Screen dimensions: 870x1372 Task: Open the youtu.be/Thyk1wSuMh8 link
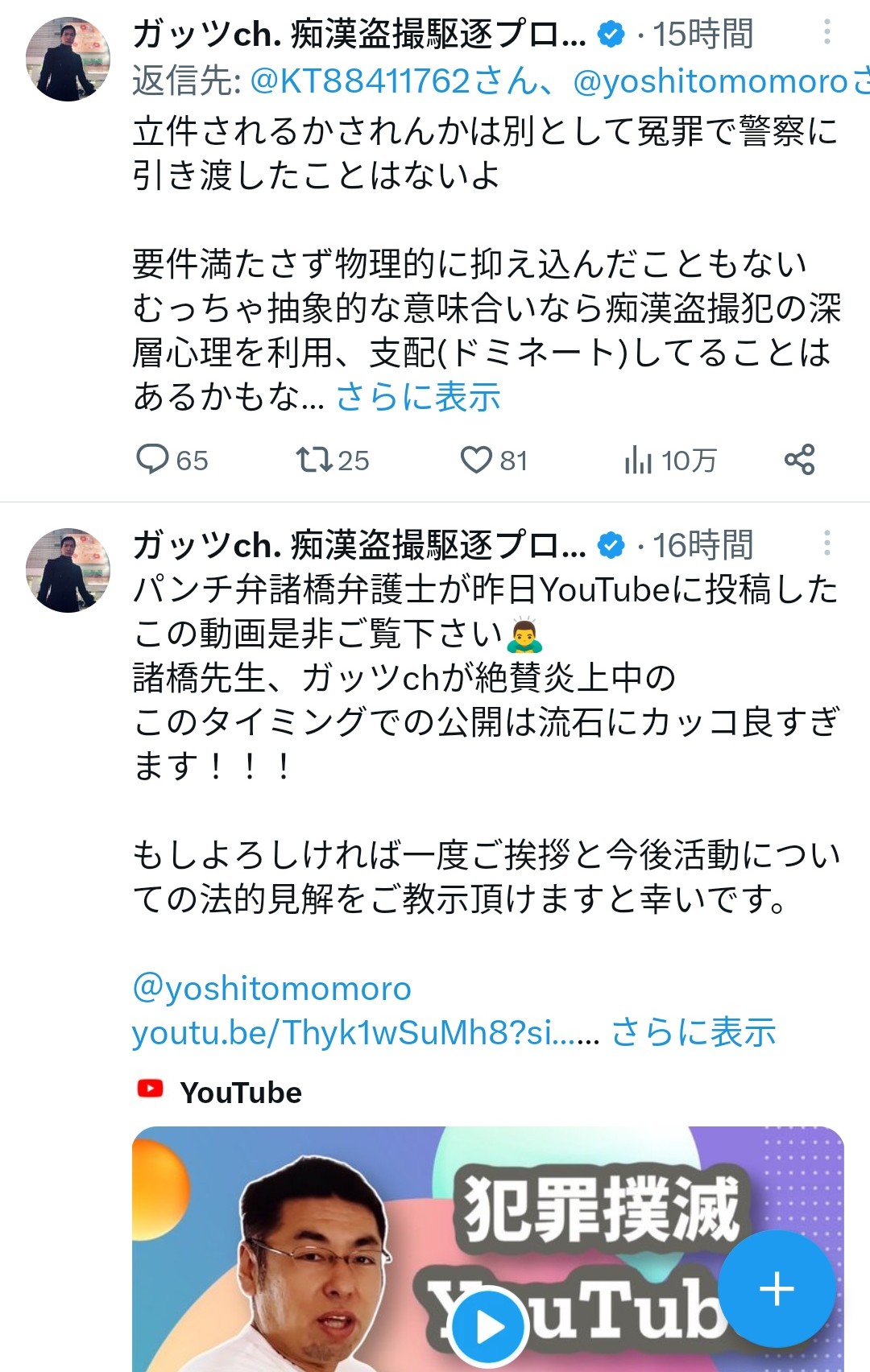pos(365,1032)
